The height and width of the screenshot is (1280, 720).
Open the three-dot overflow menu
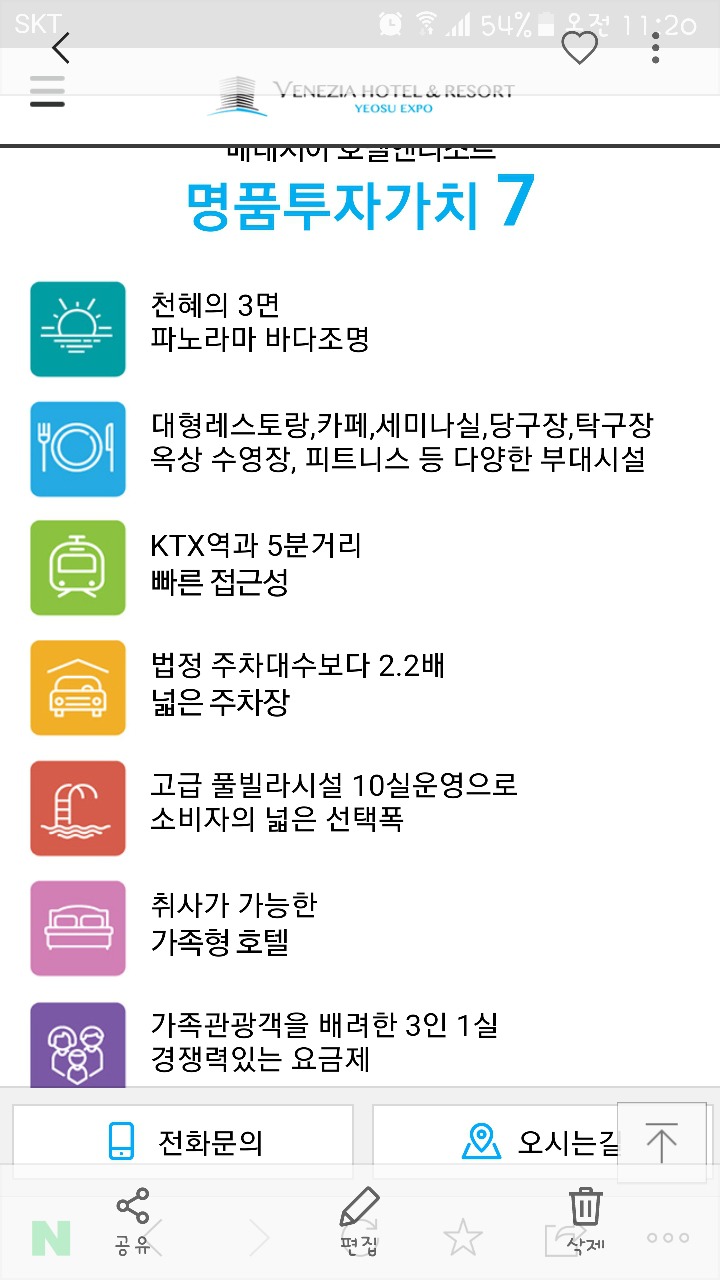coord(655,48)
